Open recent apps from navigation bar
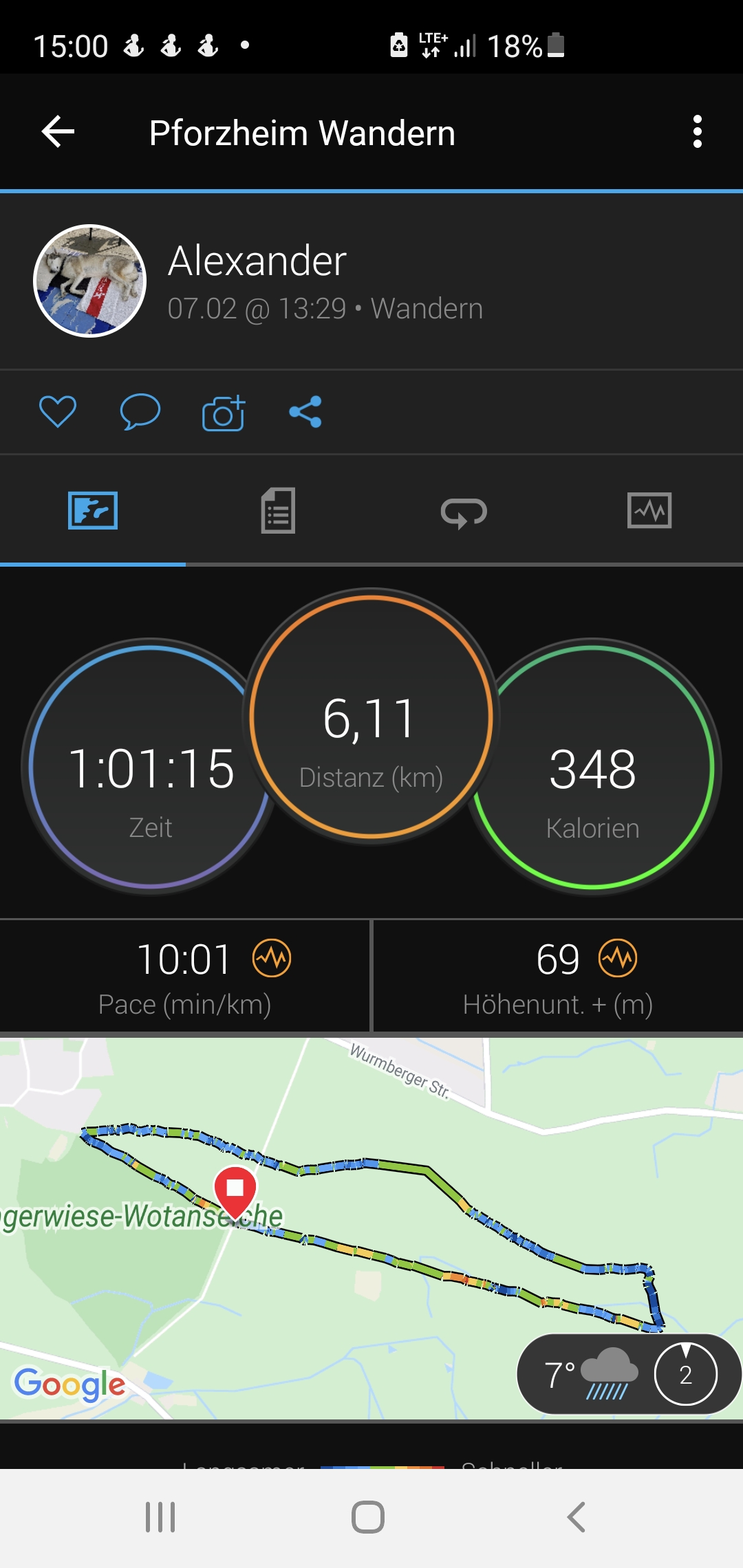The width and height of the screenshot is (743, 1568). (160, 1516)
